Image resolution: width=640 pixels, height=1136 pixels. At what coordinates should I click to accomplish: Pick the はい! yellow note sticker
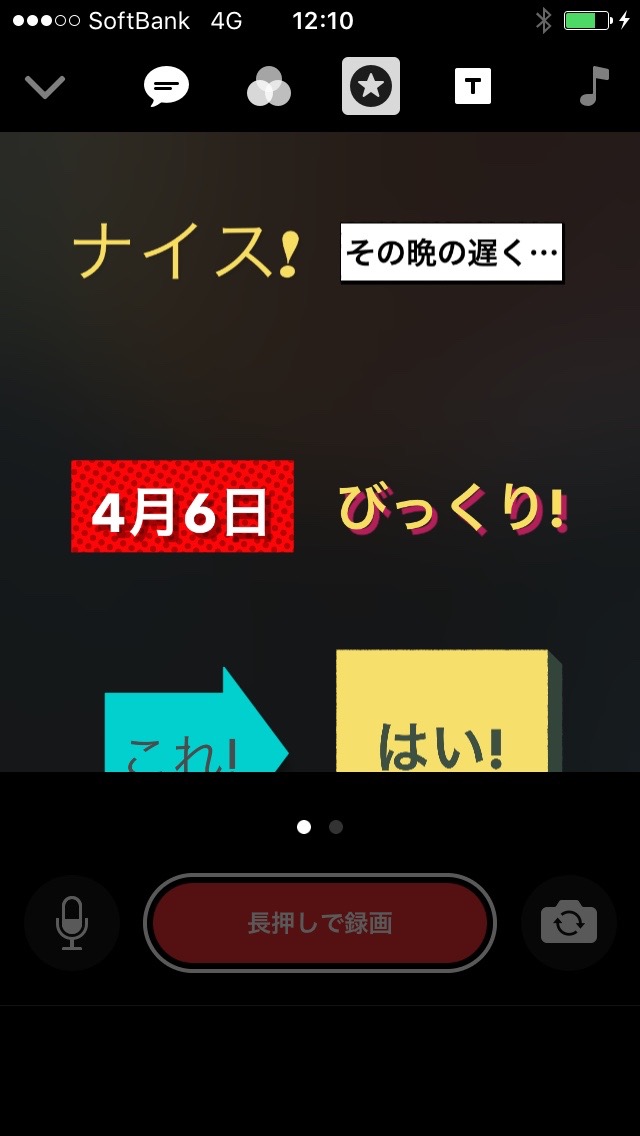coord(442,715)
